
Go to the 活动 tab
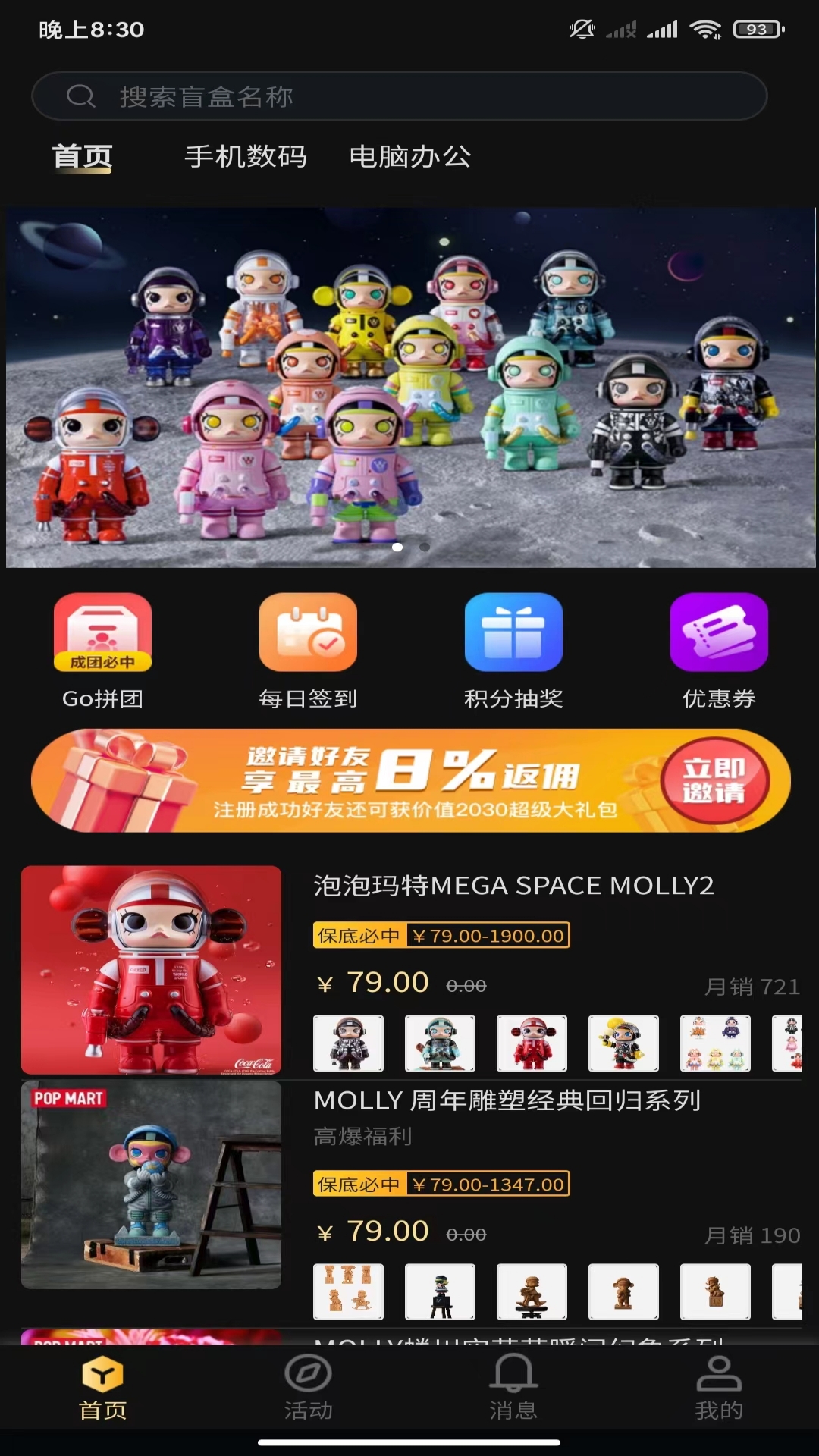308,1388
